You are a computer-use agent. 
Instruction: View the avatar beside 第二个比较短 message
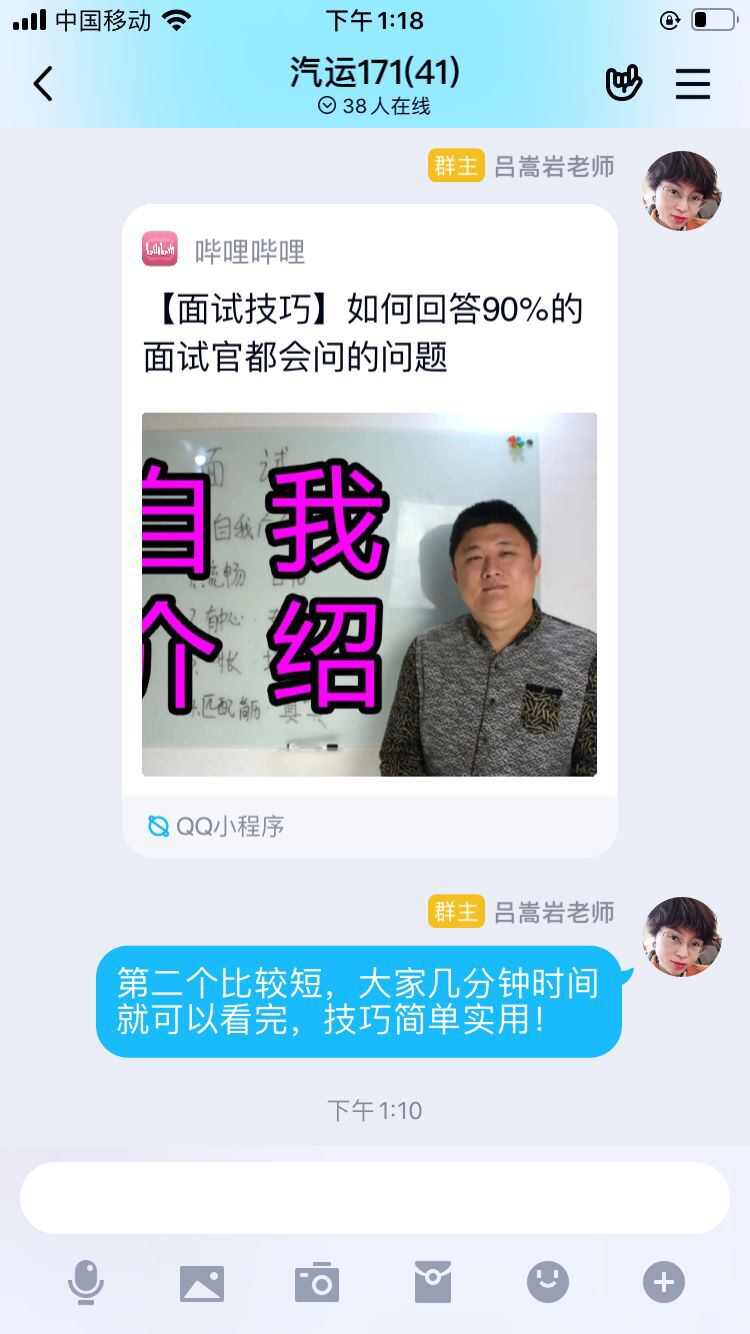click(681, 937)
